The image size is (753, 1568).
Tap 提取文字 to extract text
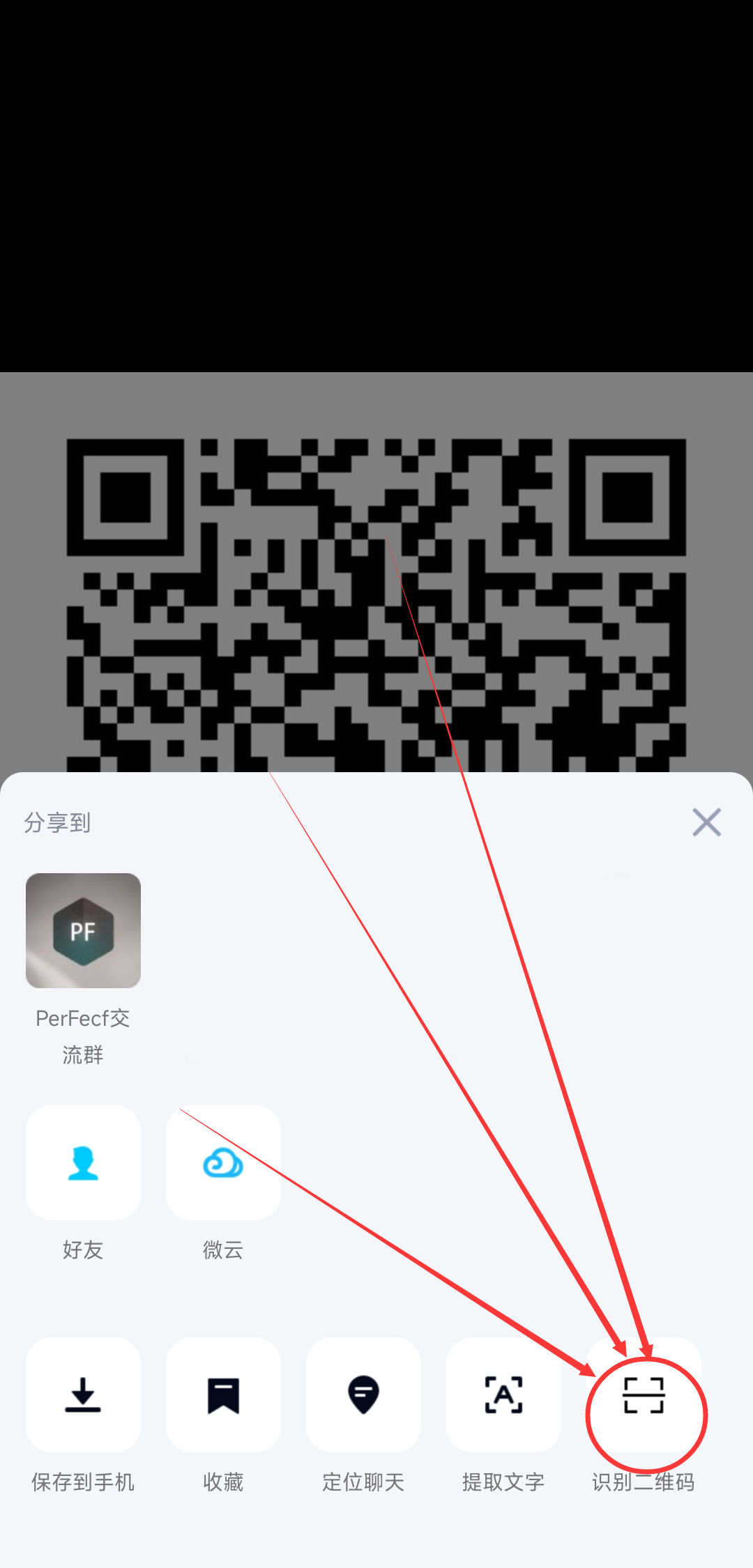[503, 1394]
